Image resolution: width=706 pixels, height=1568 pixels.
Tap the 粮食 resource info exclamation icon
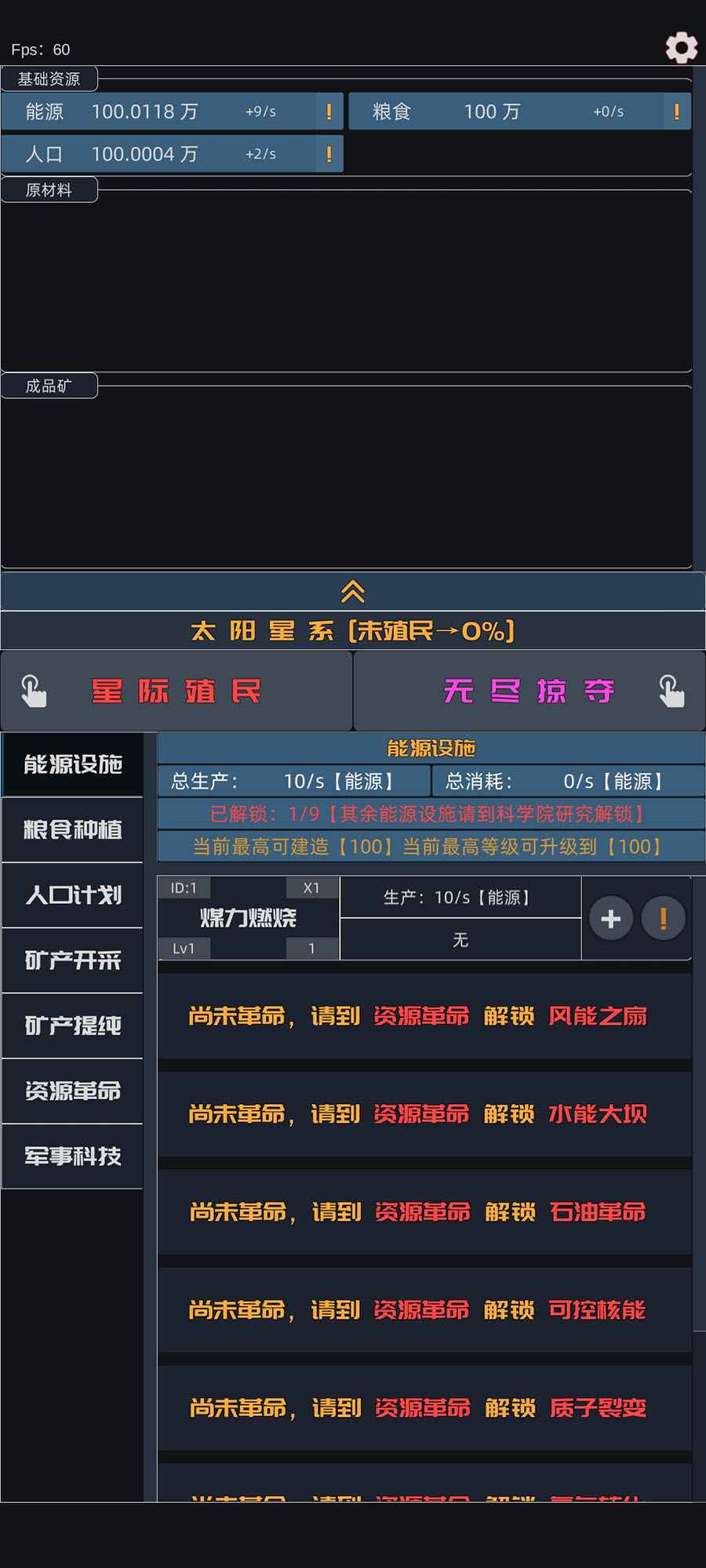tap(676, 111)
